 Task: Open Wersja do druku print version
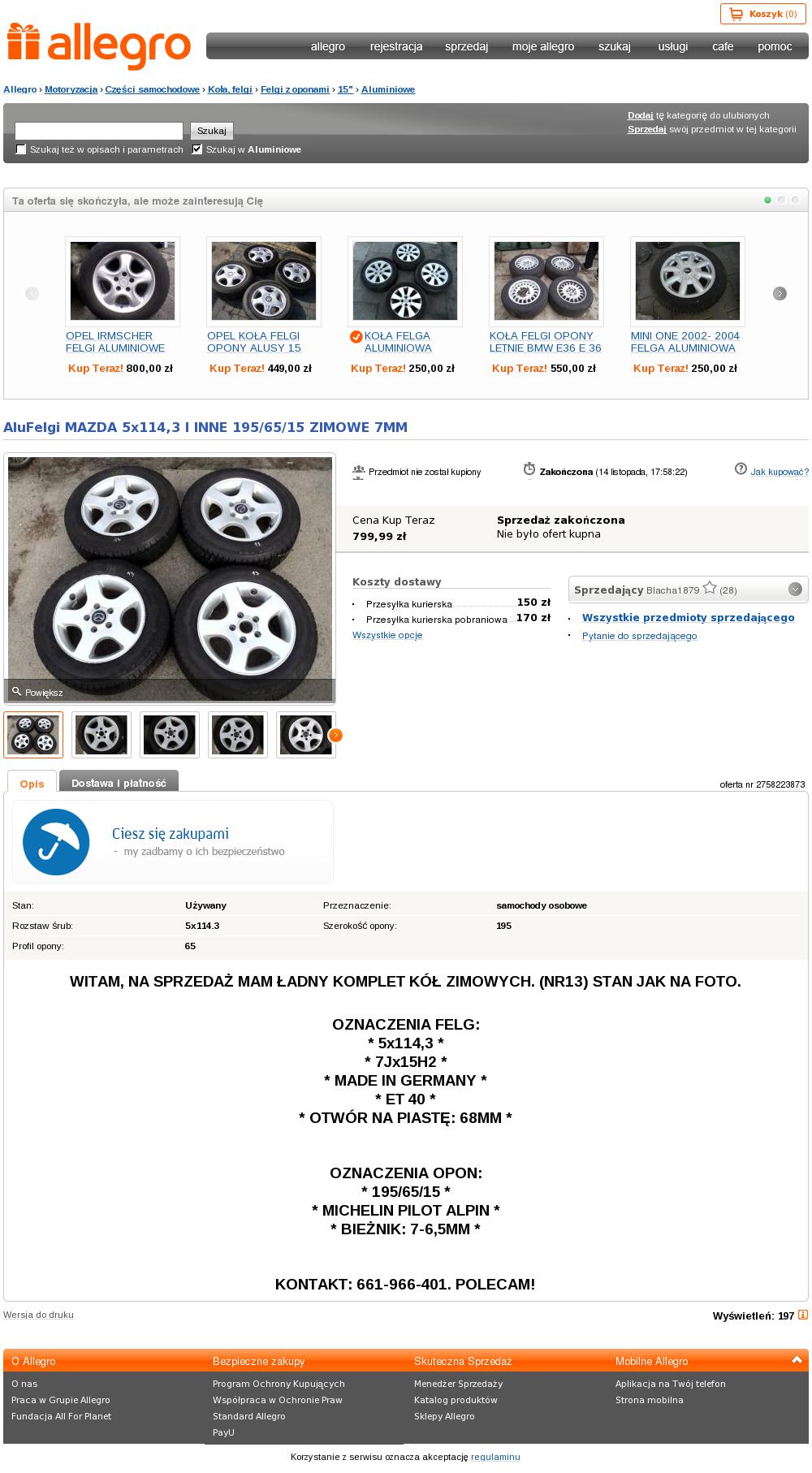point(38,1315)
